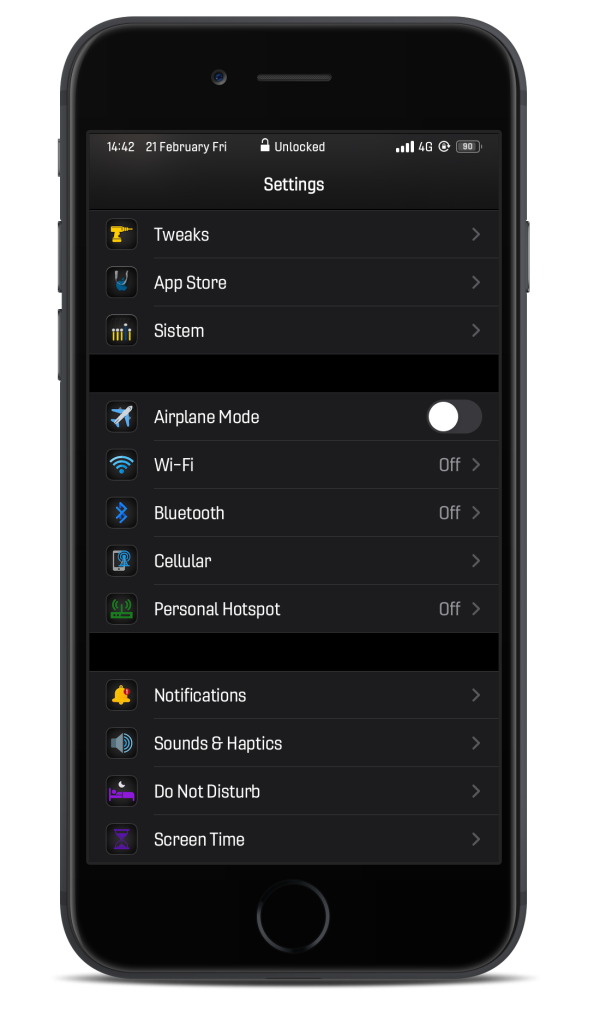This screenshot has height=1010, width=600.
Task: Open Personal Hotspot settings
Action: pos(293,609)
